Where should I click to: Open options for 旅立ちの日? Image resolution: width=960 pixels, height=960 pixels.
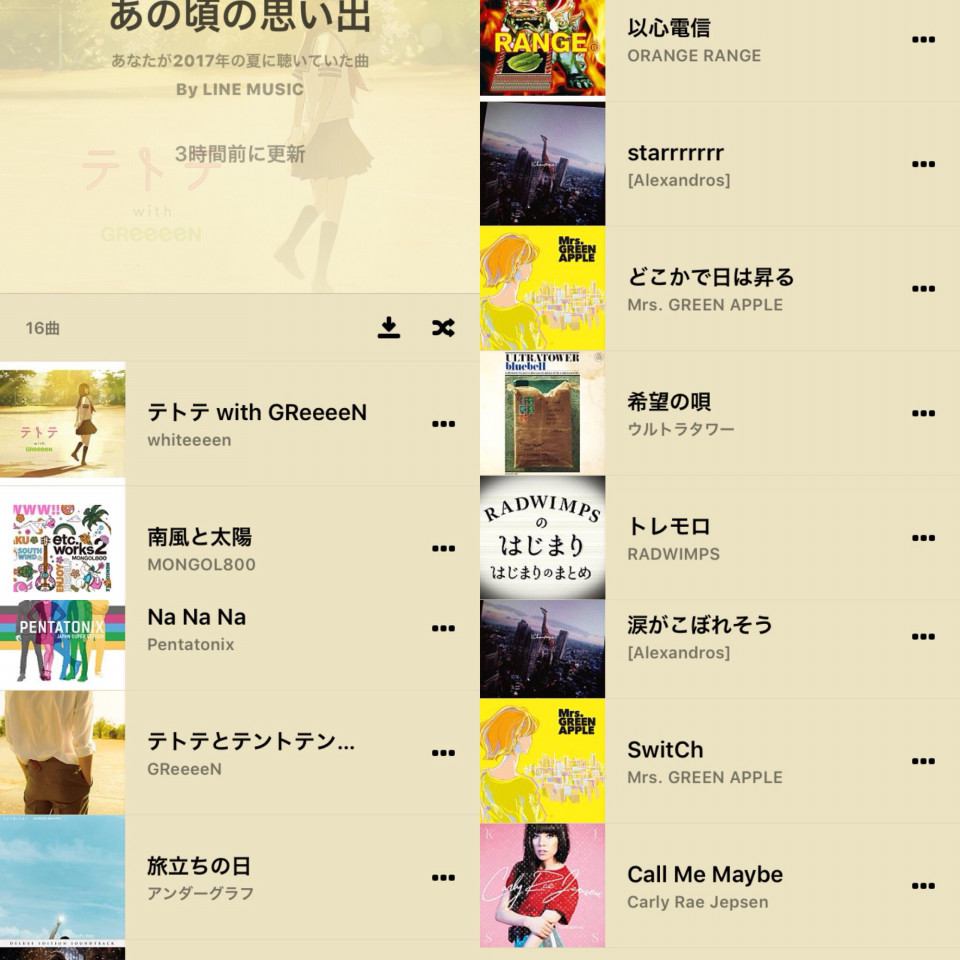(443, 877)
